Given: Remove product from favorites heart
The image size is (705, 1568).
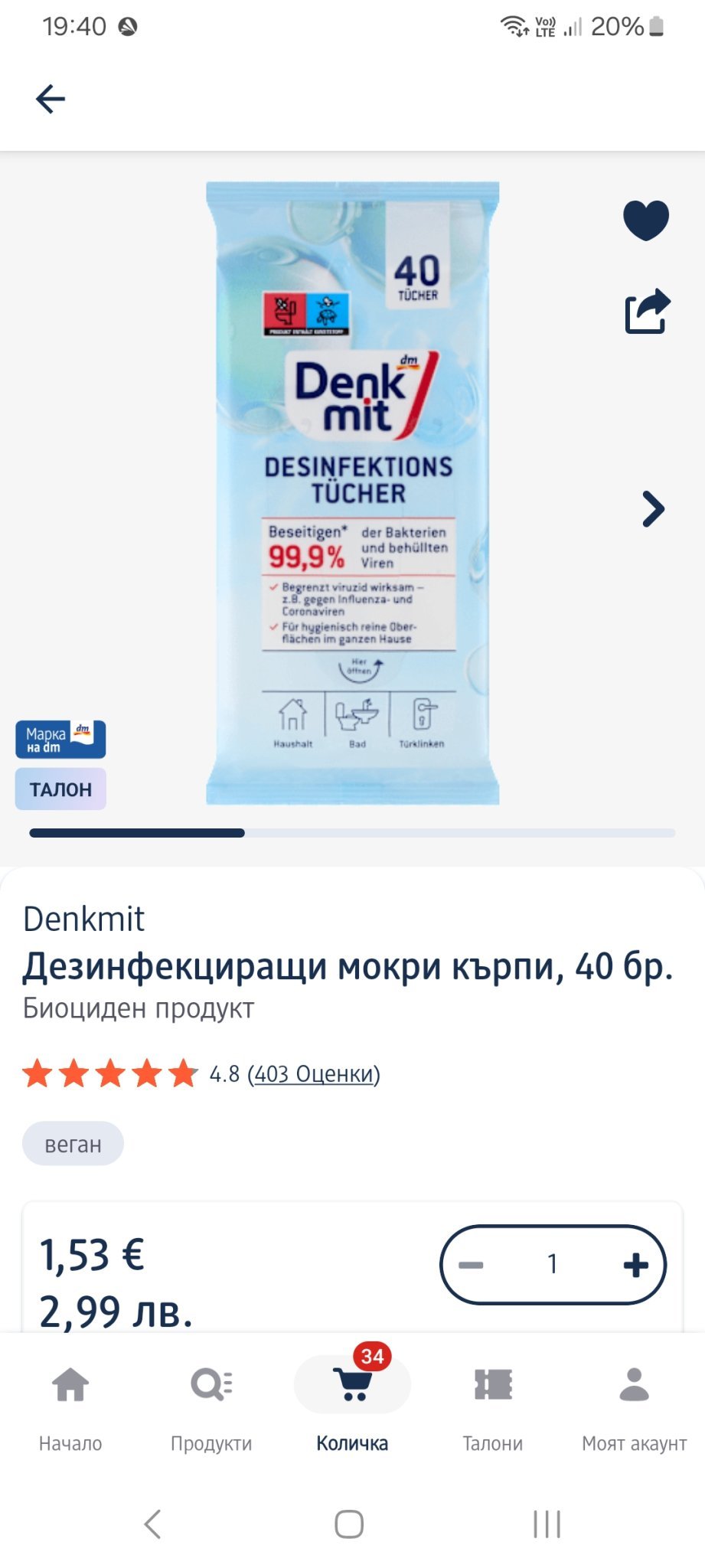Looking at the screenshot, I should [646, 220].
